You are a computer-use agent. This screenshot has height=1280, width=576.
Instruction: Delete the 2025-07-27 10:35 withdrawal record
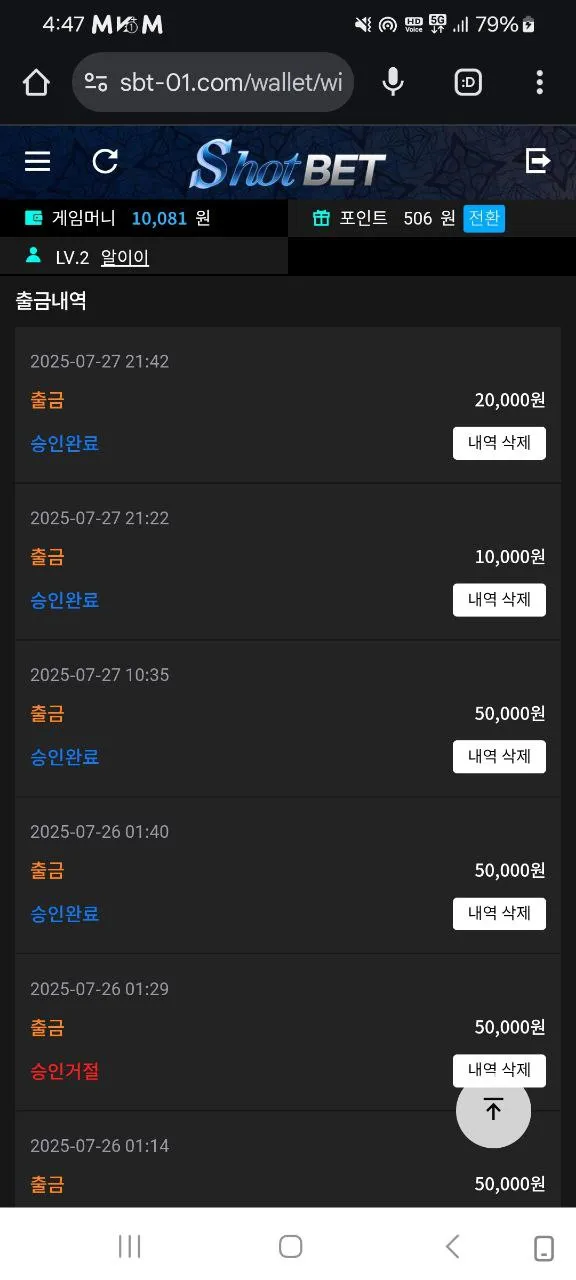pyautogui.click(x=499, y=757)
